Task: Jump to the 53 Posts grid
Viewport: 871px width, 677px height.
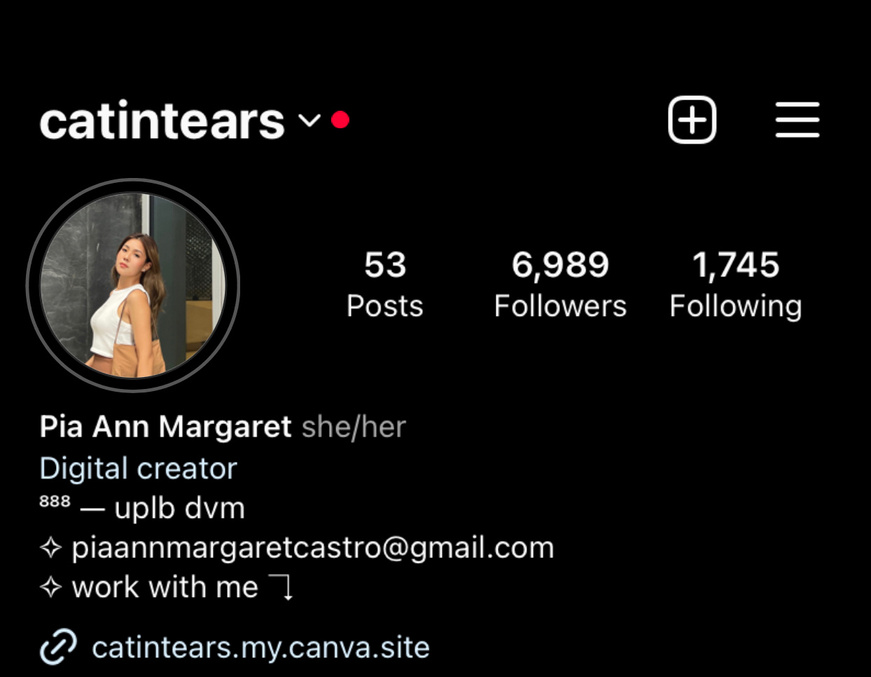Action: (385, 284)
